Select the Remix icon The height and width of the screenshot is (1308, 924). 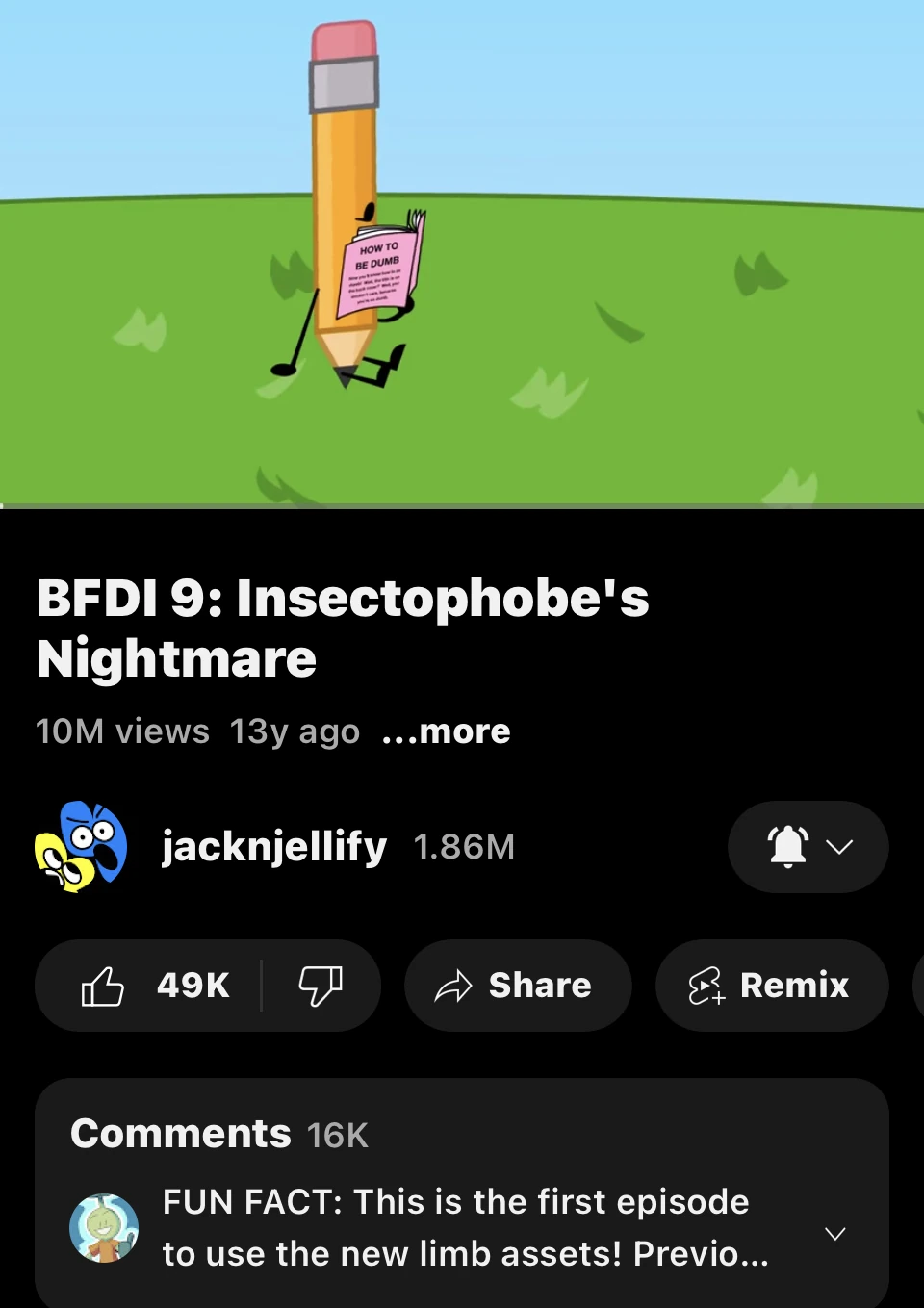tap(704, 985)
